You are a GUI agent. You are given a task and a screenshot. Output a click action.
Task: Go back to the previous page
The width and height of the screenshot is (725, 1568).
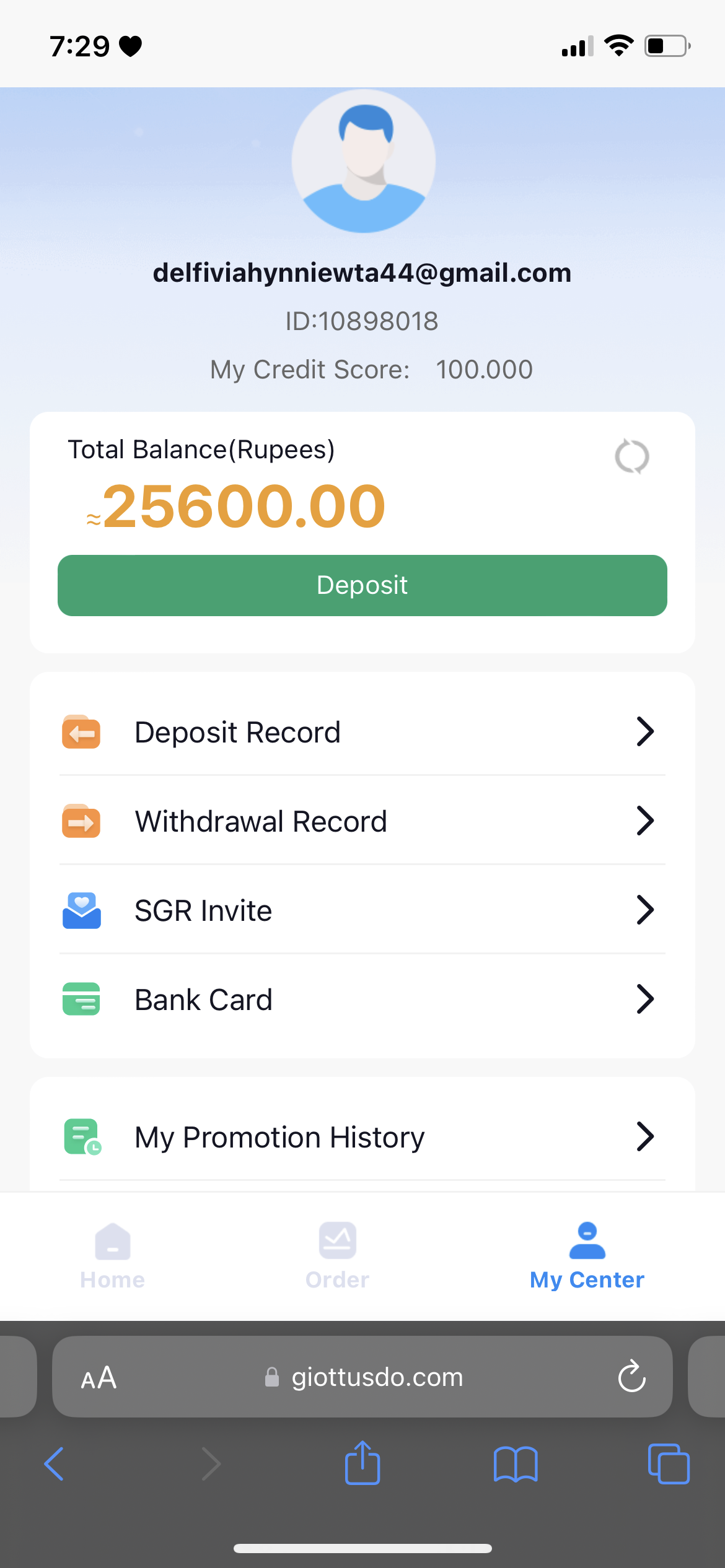coord(54,1464)
